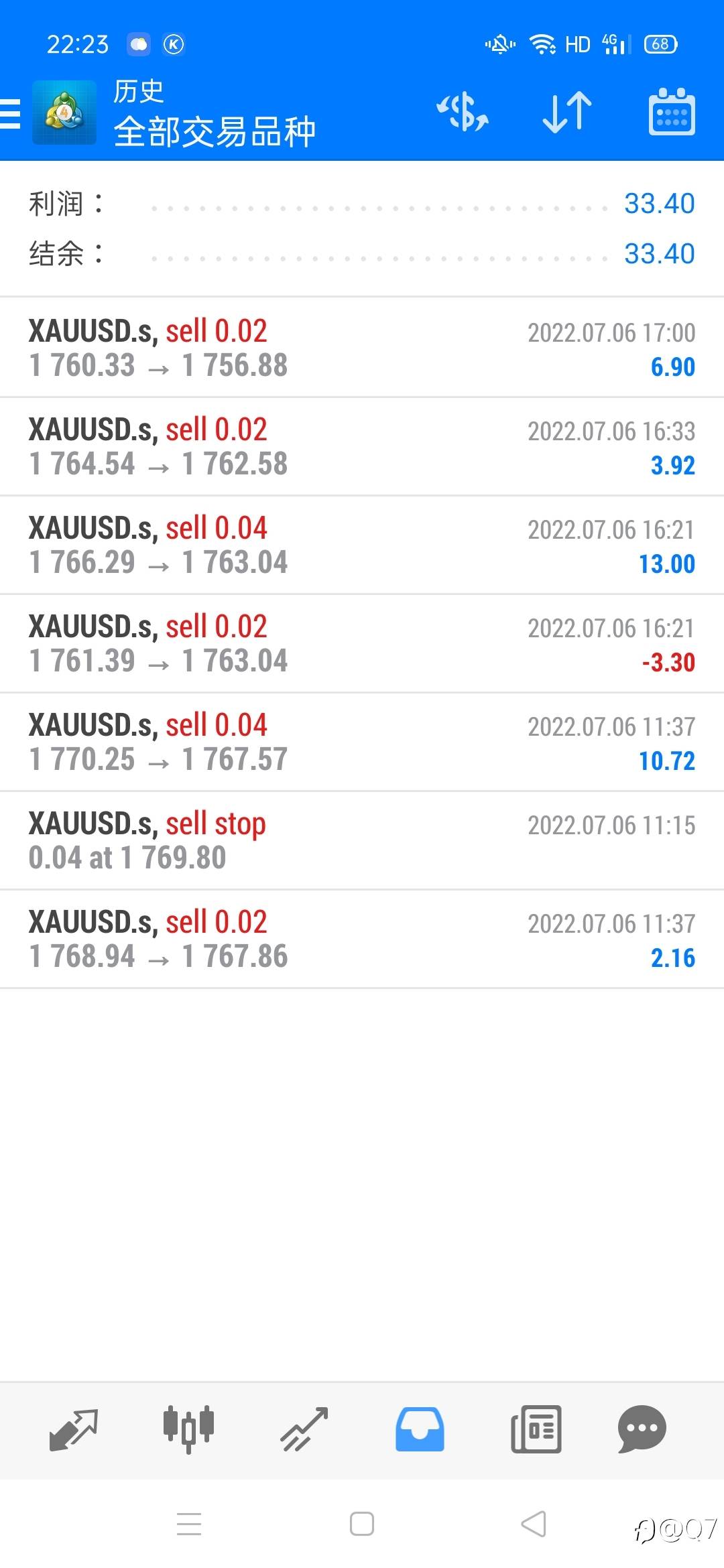This screenshot has height=1568, width=724.
Task: Open the sell 0.02 trade at 17:00
Action: tap(362, 348)
